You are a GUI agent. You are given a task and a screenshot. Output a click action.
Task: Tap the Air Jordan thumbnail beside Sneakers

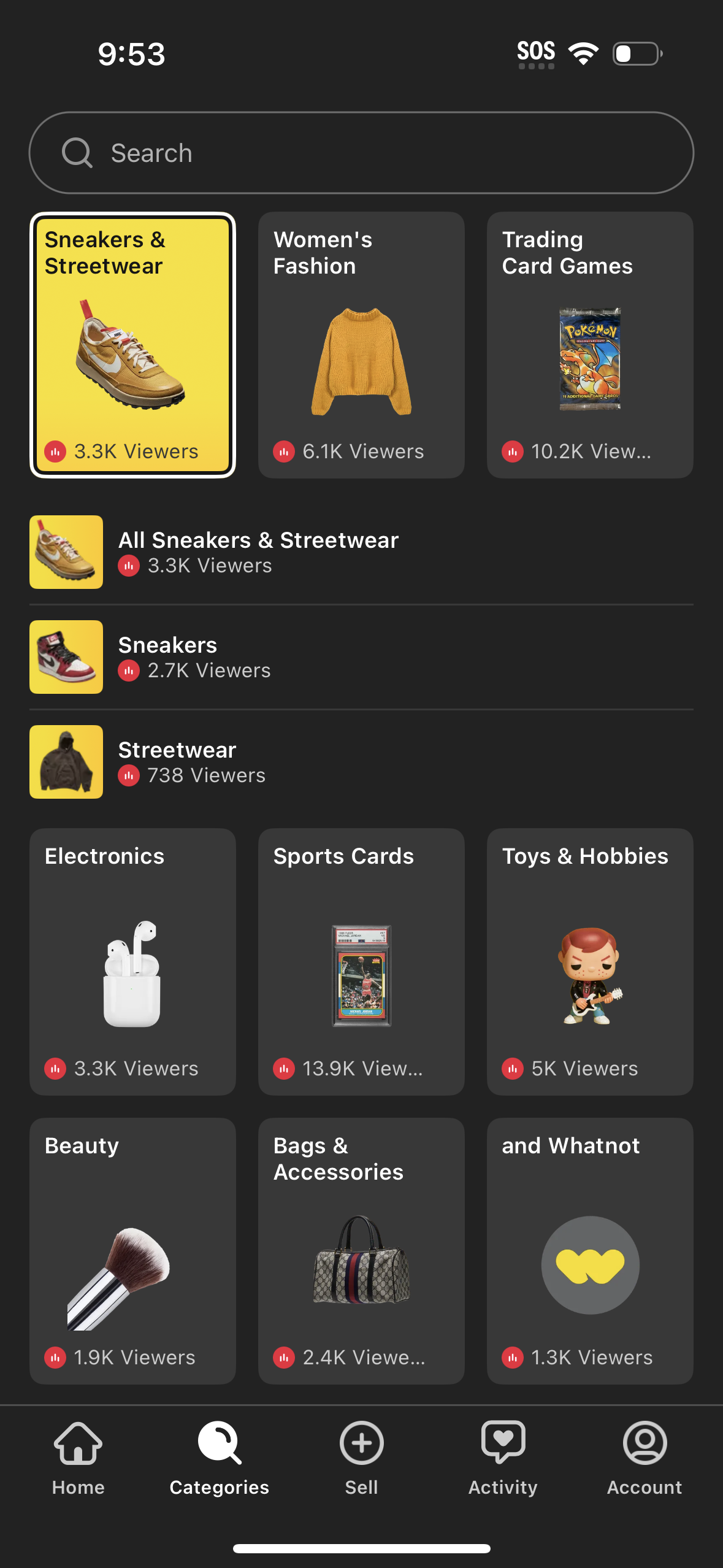pyautogui.click(x=66, y=657)
